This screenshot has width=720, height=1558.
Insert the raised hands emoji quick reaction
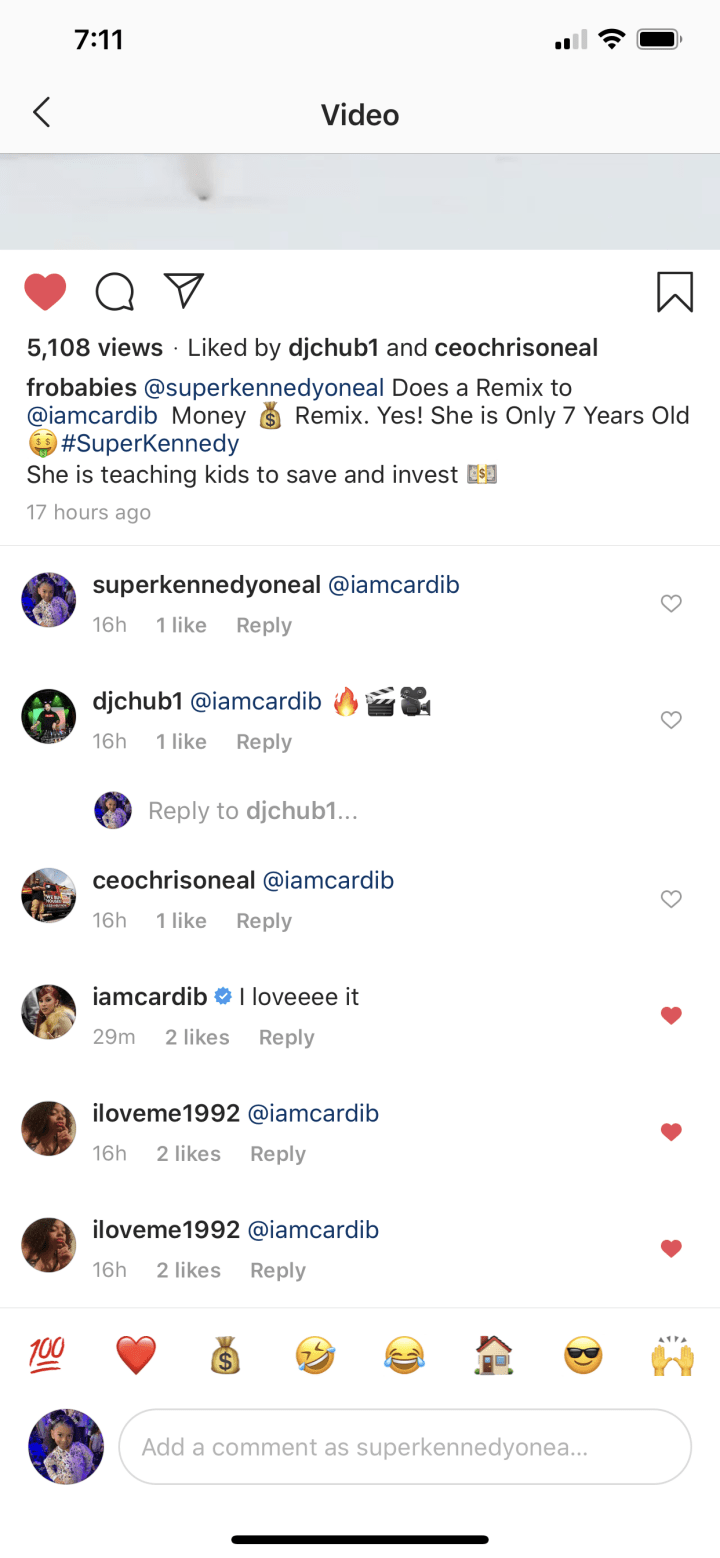[672, 1356]
